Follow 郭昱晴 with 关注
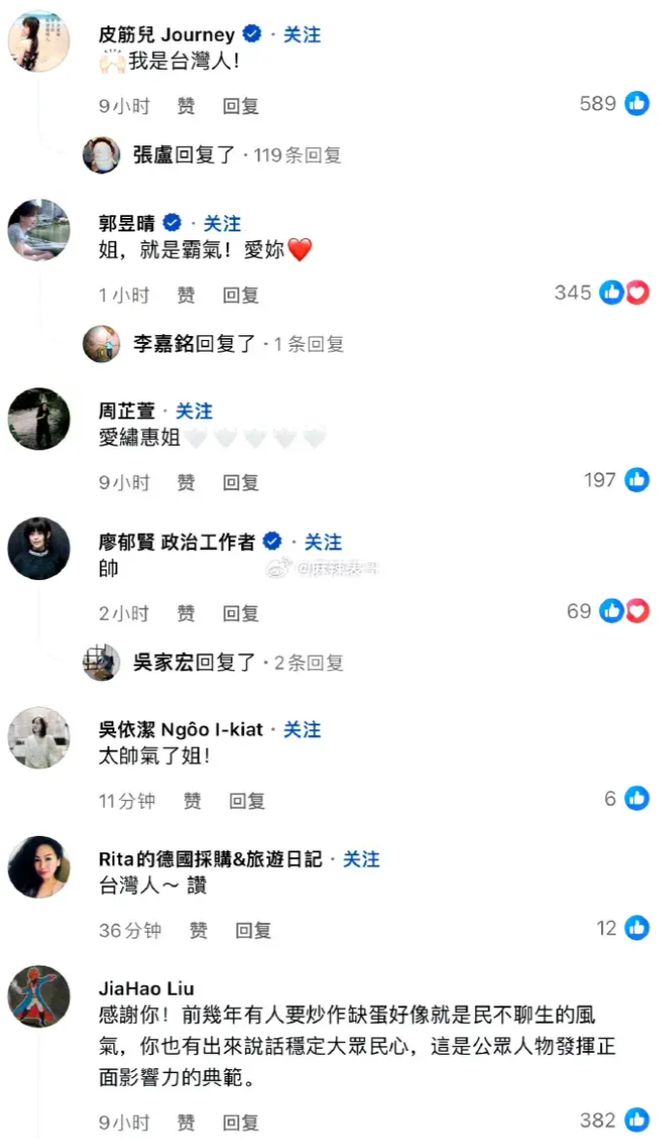 [x=221, y=223]
